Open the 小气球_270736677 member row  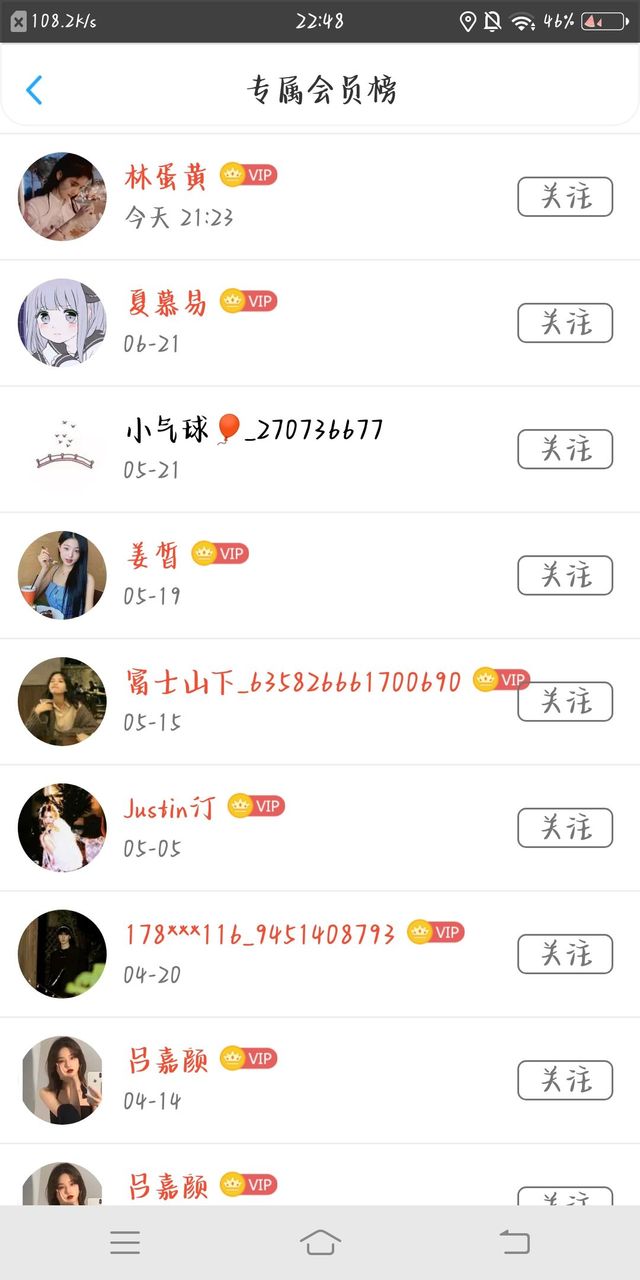tap(320, 449)
